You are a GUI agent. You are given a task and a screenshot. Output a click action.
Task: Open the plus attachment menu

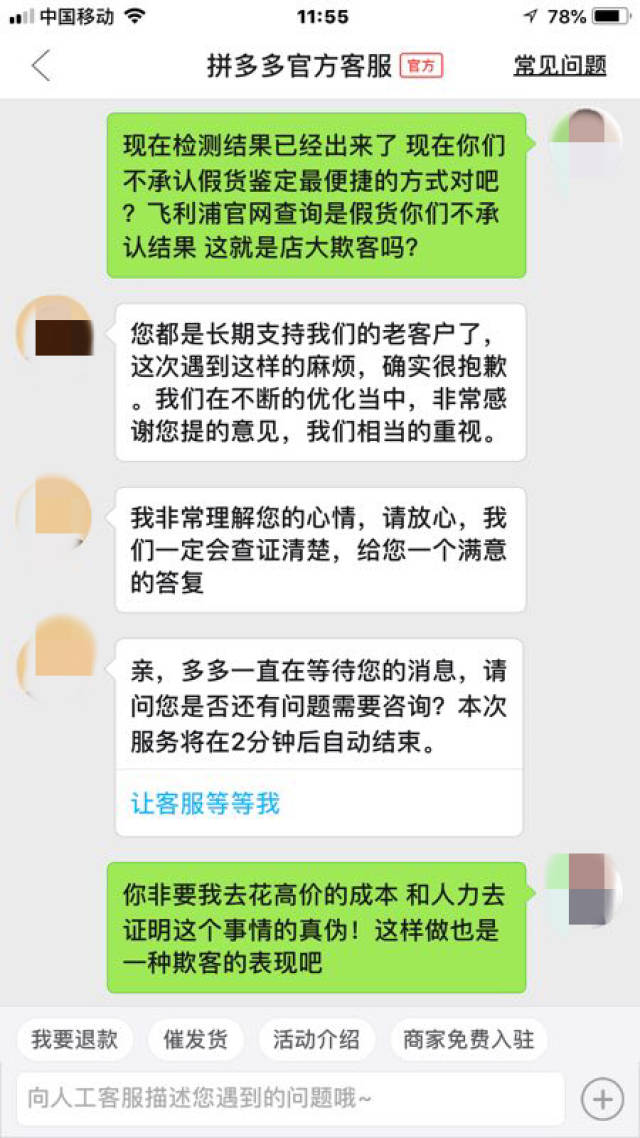pos(602,1099)
